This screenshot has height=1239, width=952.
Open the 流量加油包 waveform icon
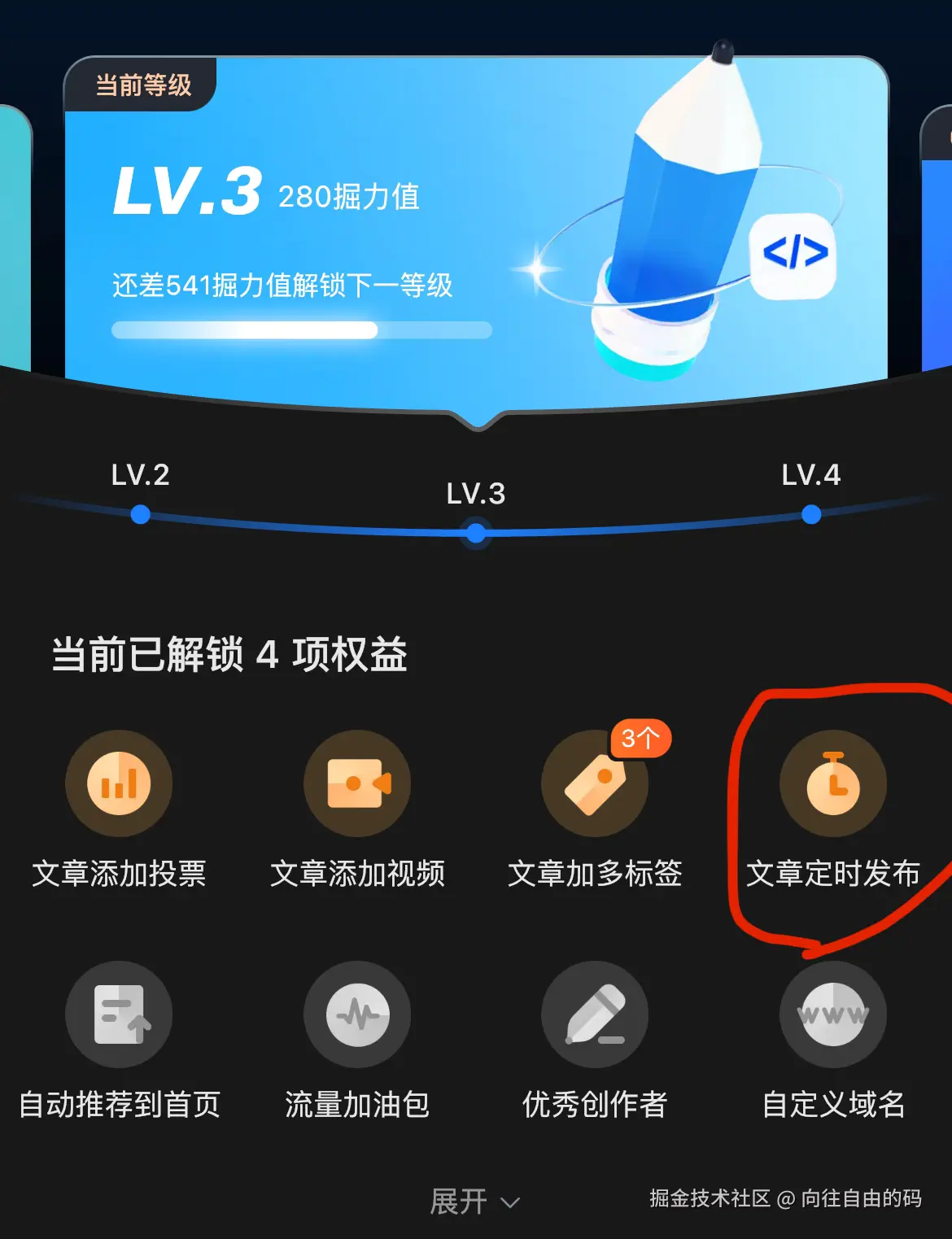pyautogui.click(x=358, y=1014)
